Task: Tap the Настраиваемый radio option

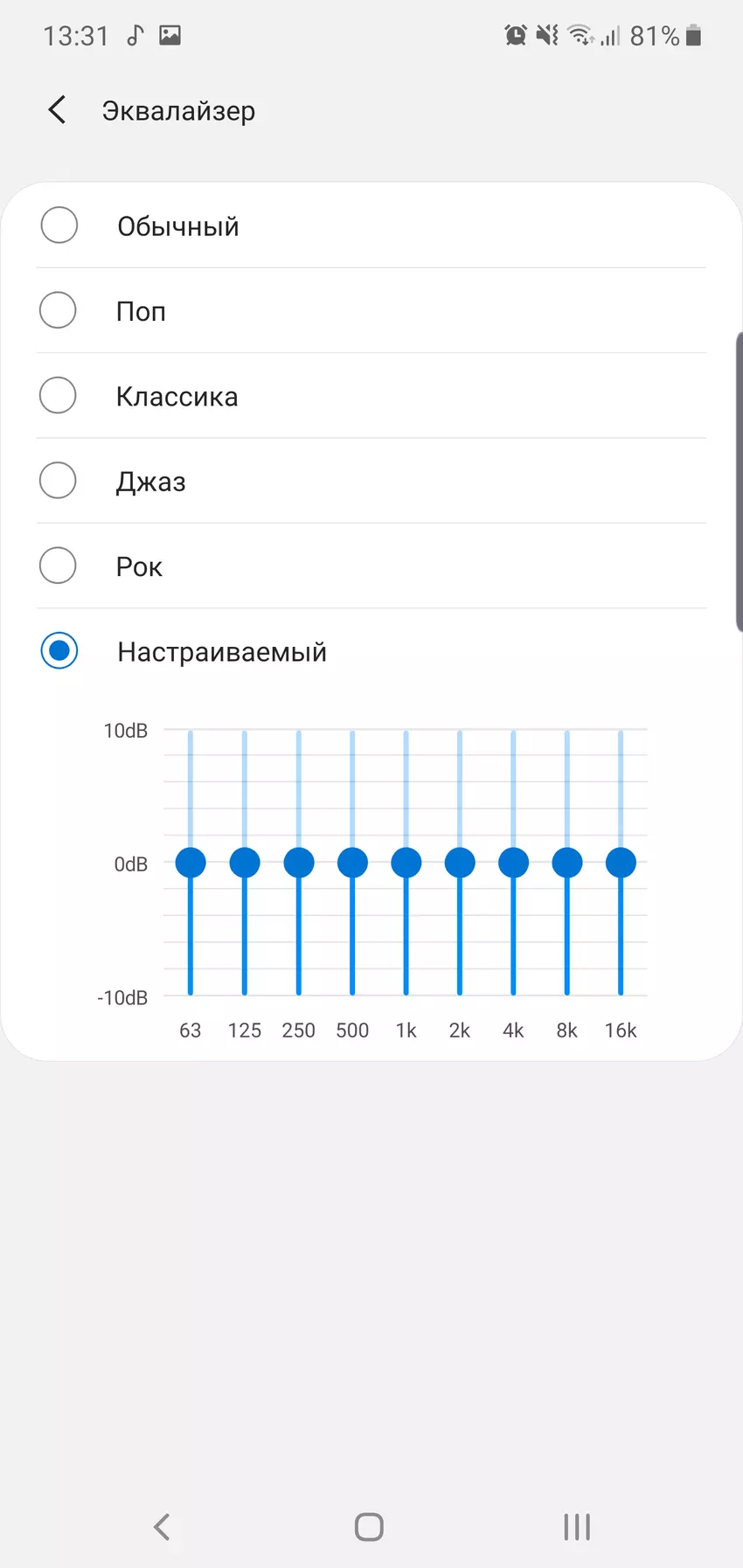Action: 59,651
